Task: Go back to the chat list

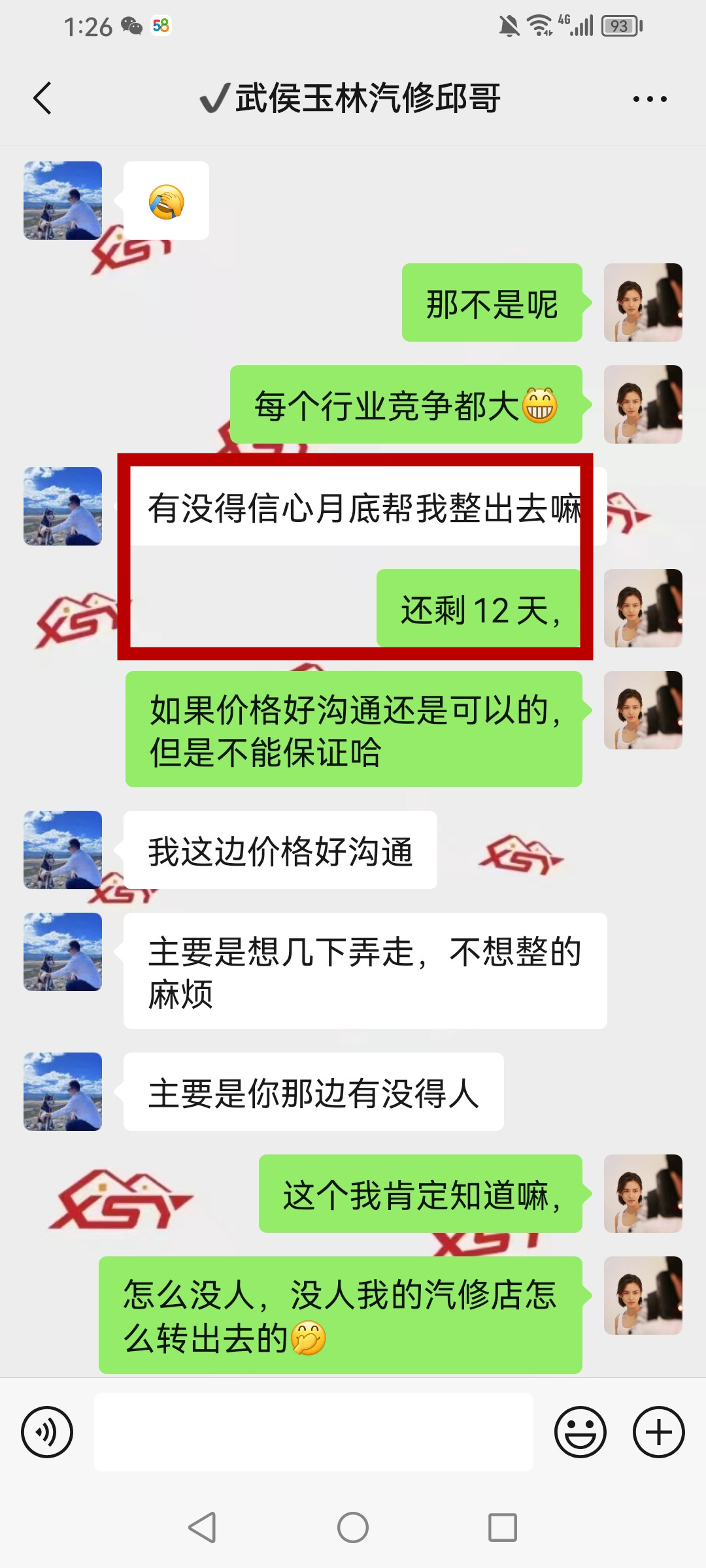Action: 43,99
